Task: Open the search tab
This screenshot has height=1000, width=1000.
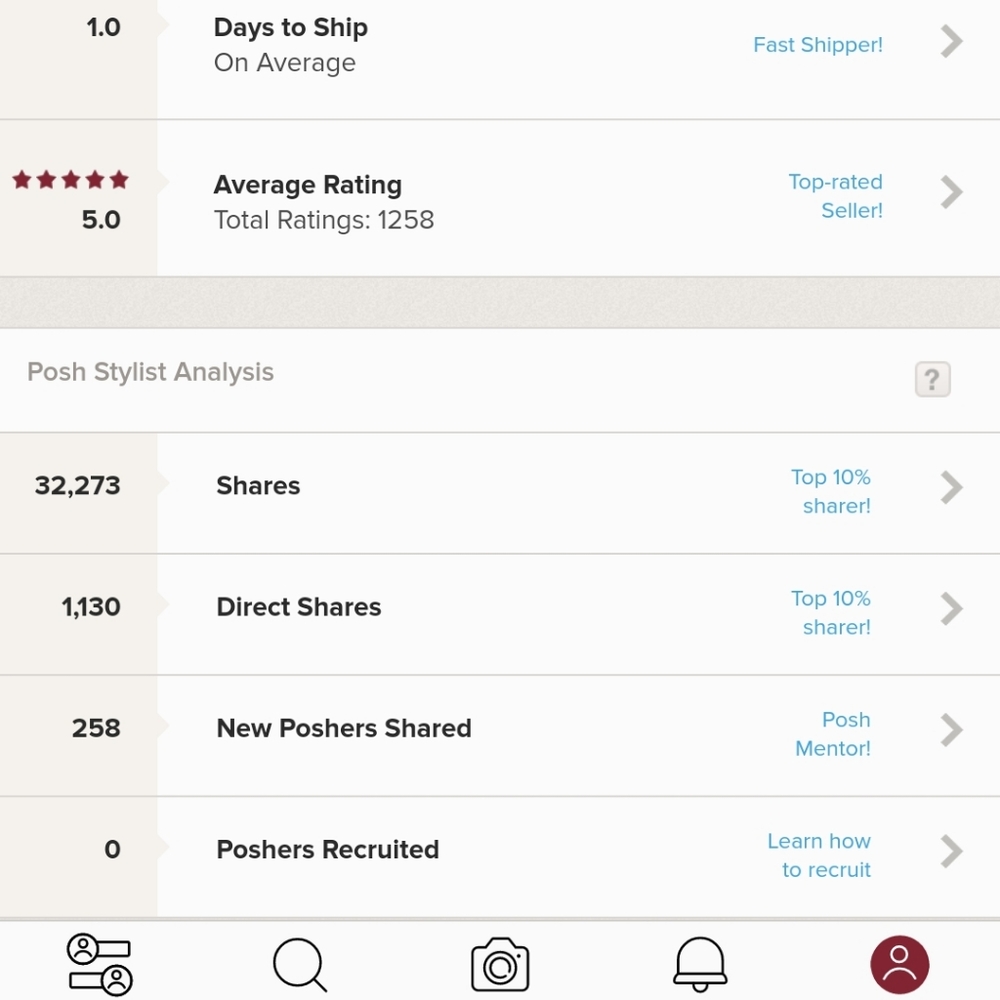Action: point(300,964)
